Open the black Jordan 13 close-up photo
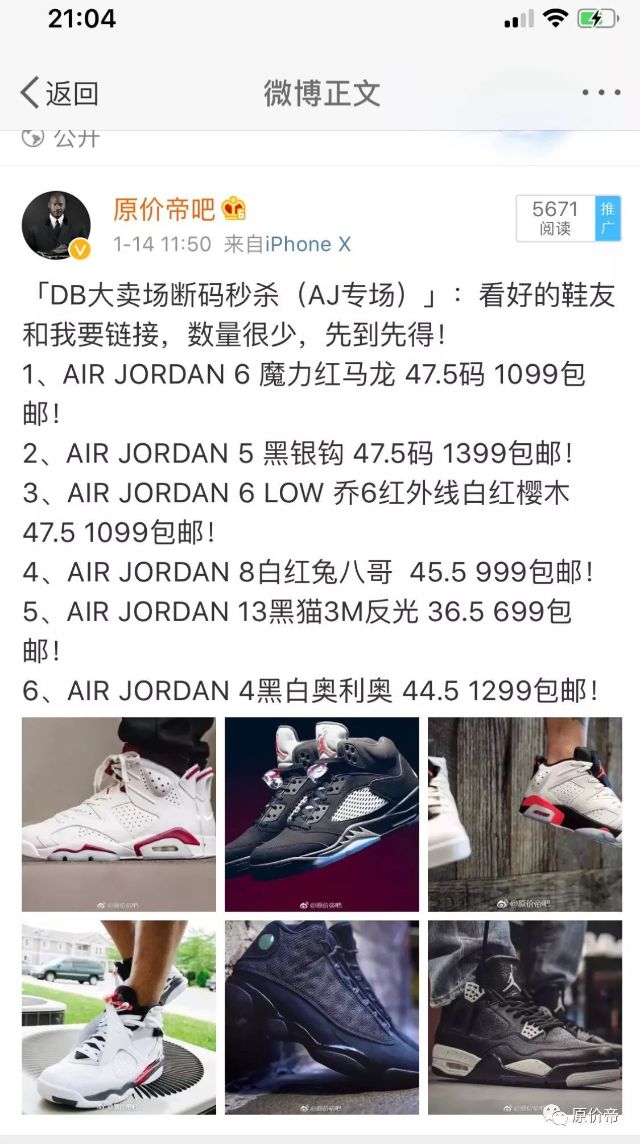640x1144 pixels. point(321,1017)
